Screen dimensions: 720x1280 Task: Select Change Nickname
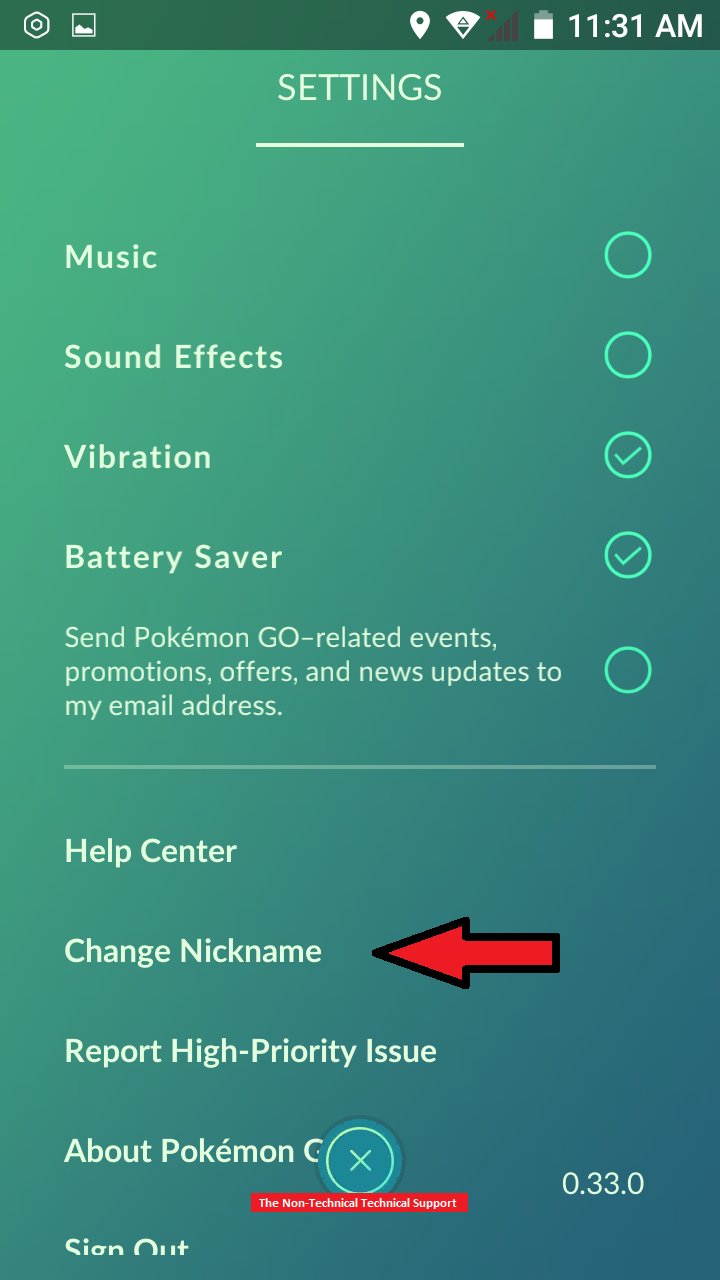(x=192, y=951)
